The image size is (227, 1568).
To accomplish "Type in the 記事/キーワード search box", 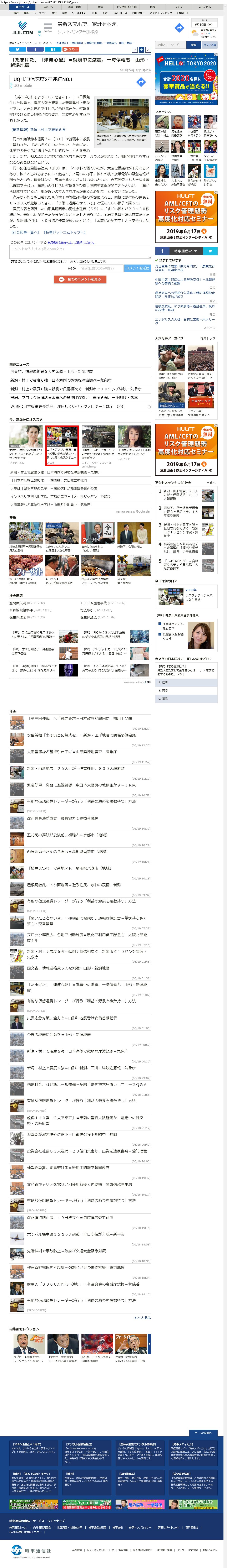I will tap(171, 45).
